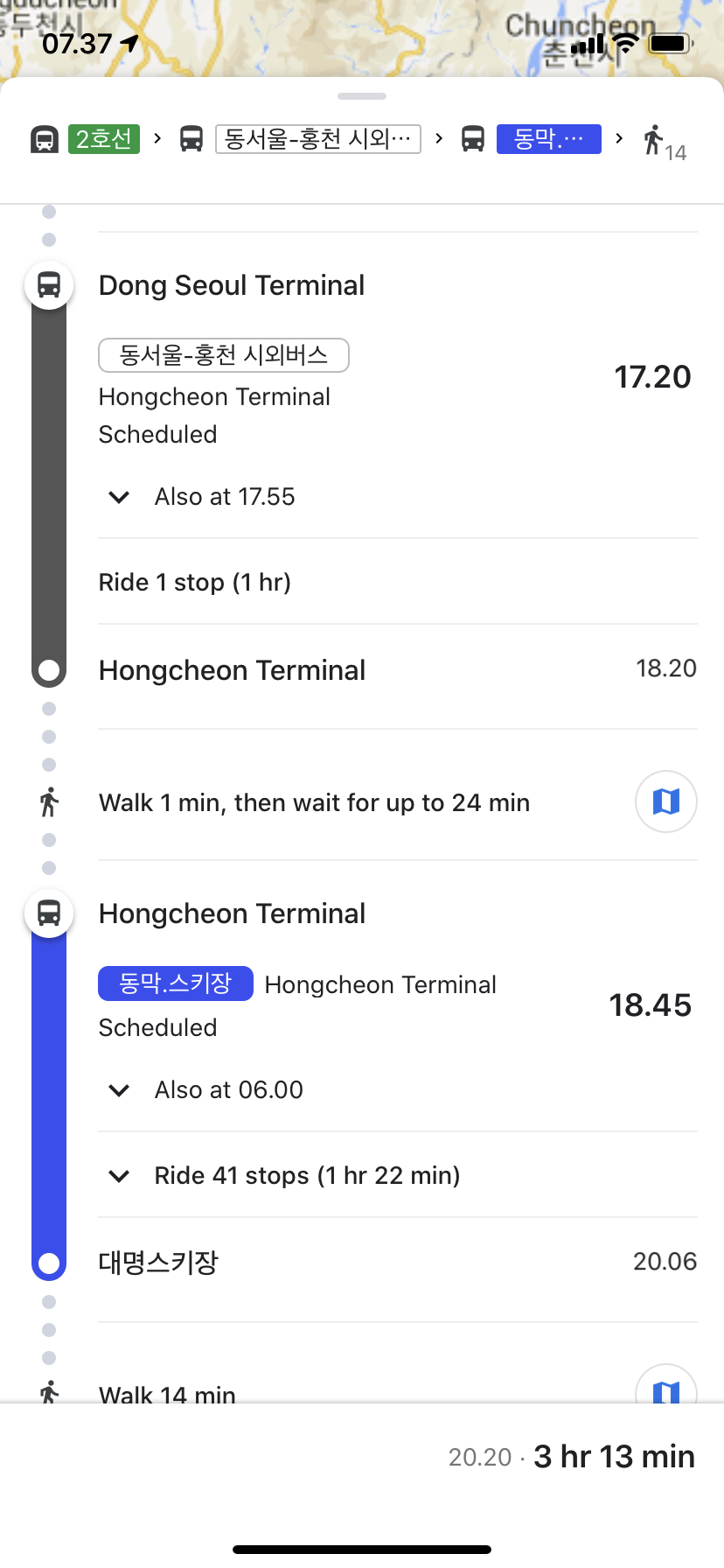The image size is (724, 1568).
Task: Tap the sheet drag handle at the top
Action: click(362, 96)
